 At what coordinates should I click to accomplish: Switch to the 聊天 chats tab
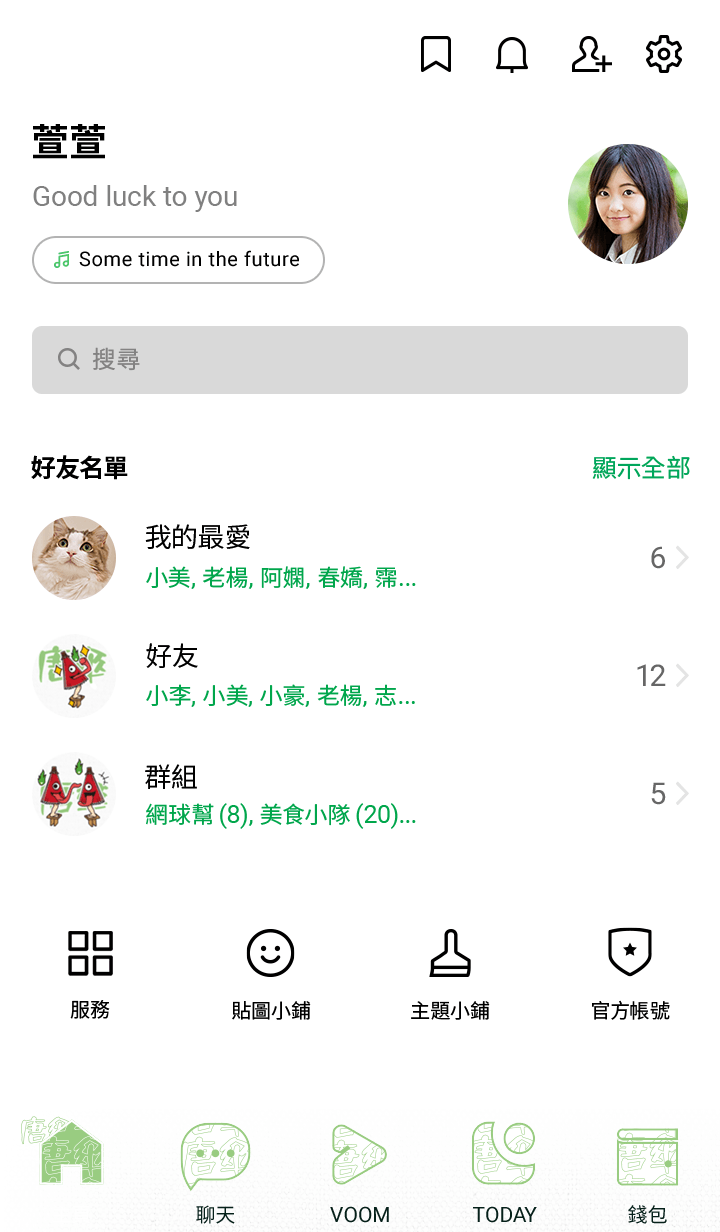pos(215,1170)
